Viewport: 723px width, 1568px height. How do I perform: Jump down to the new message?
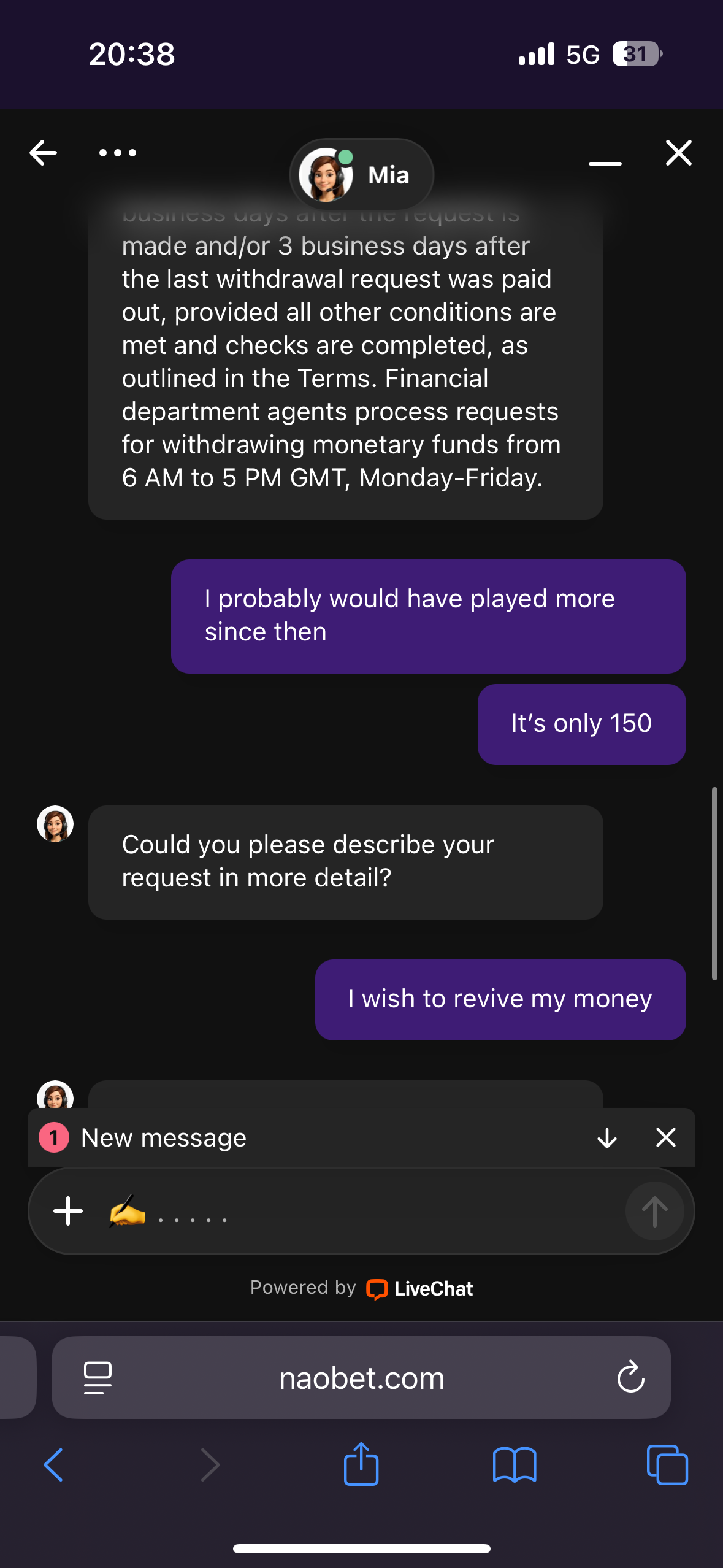[x=607, y=1138]
